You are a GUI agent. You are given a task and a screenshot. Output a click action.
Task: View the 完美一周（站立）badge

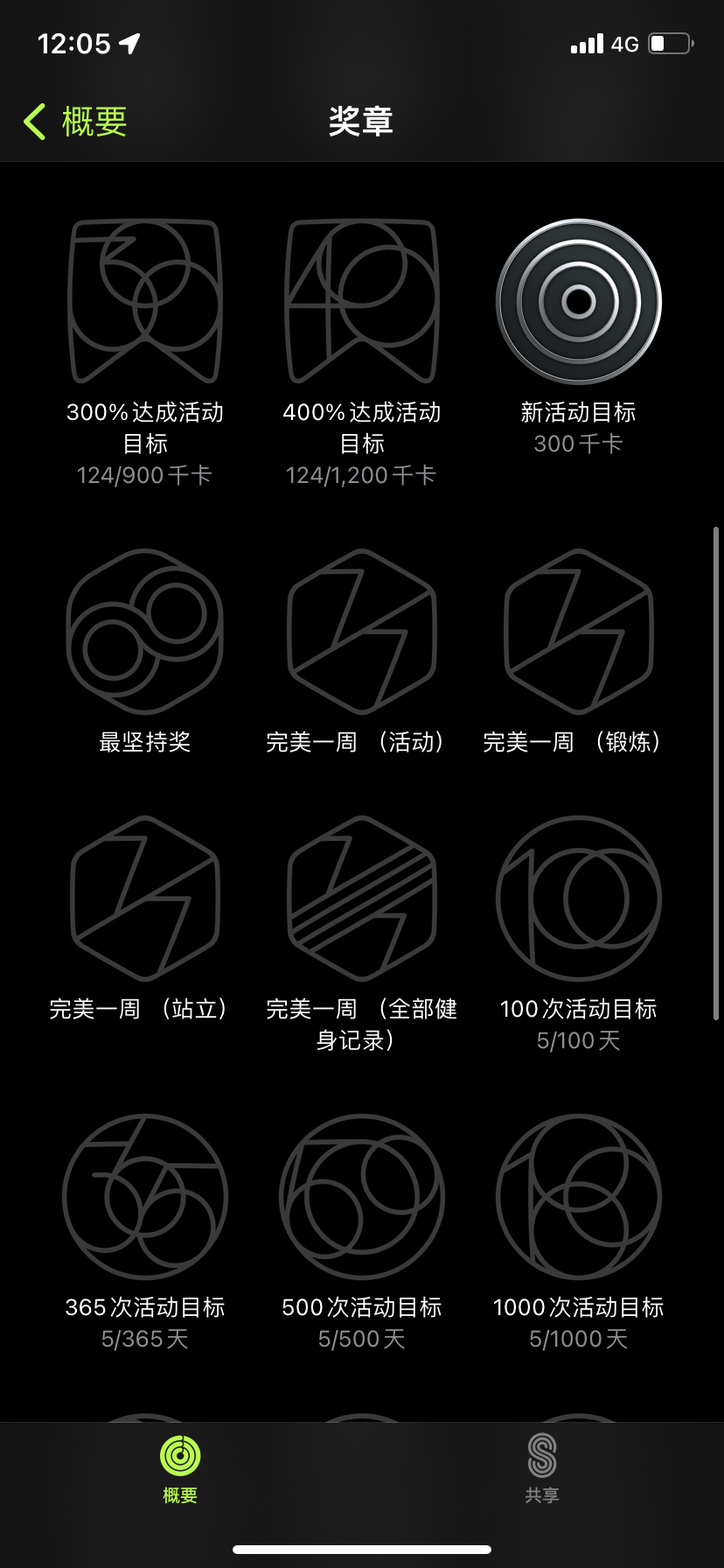[x=145, y=899]
